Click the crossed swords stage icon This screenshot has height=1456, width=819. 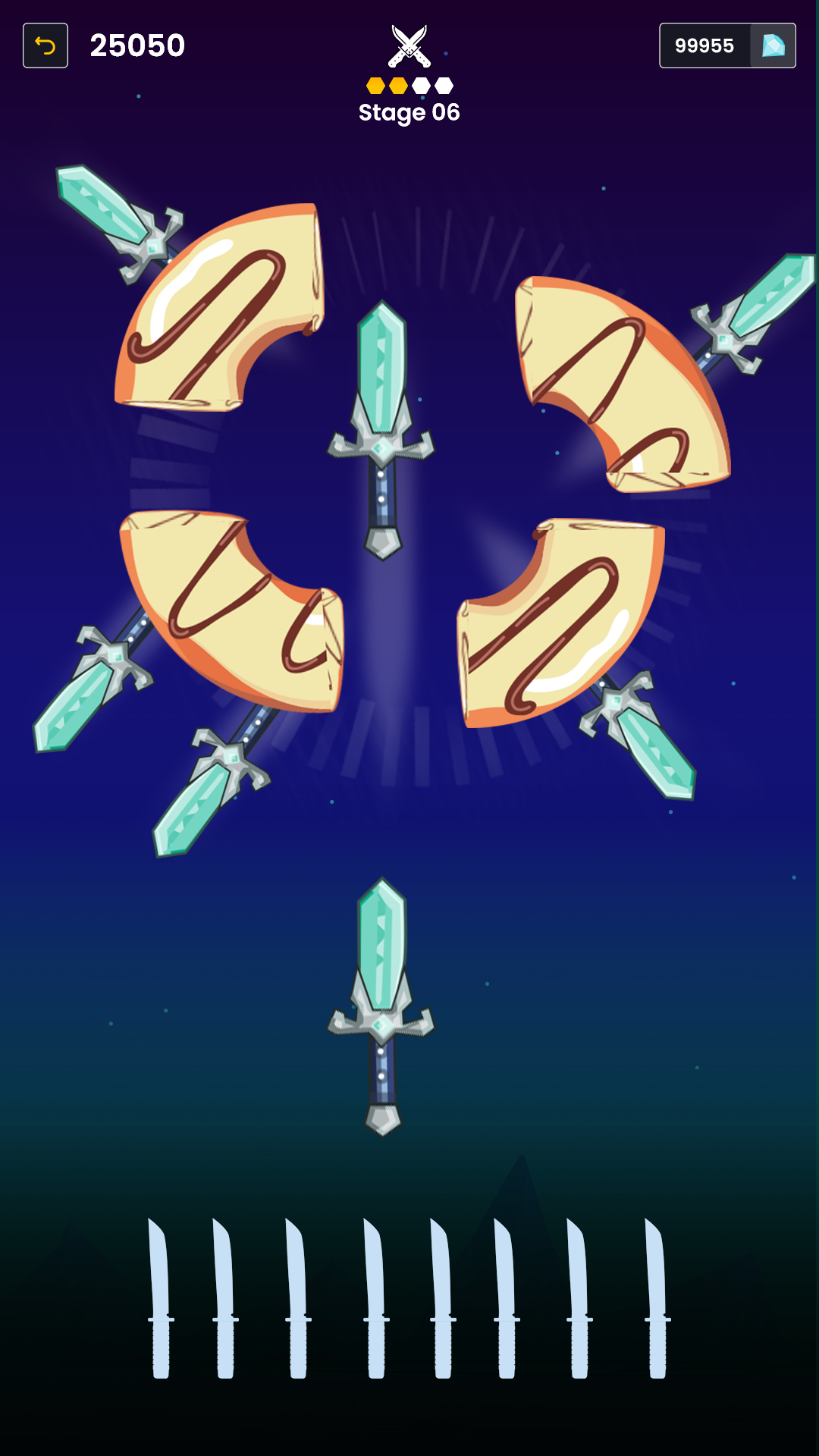coord(409,43)
